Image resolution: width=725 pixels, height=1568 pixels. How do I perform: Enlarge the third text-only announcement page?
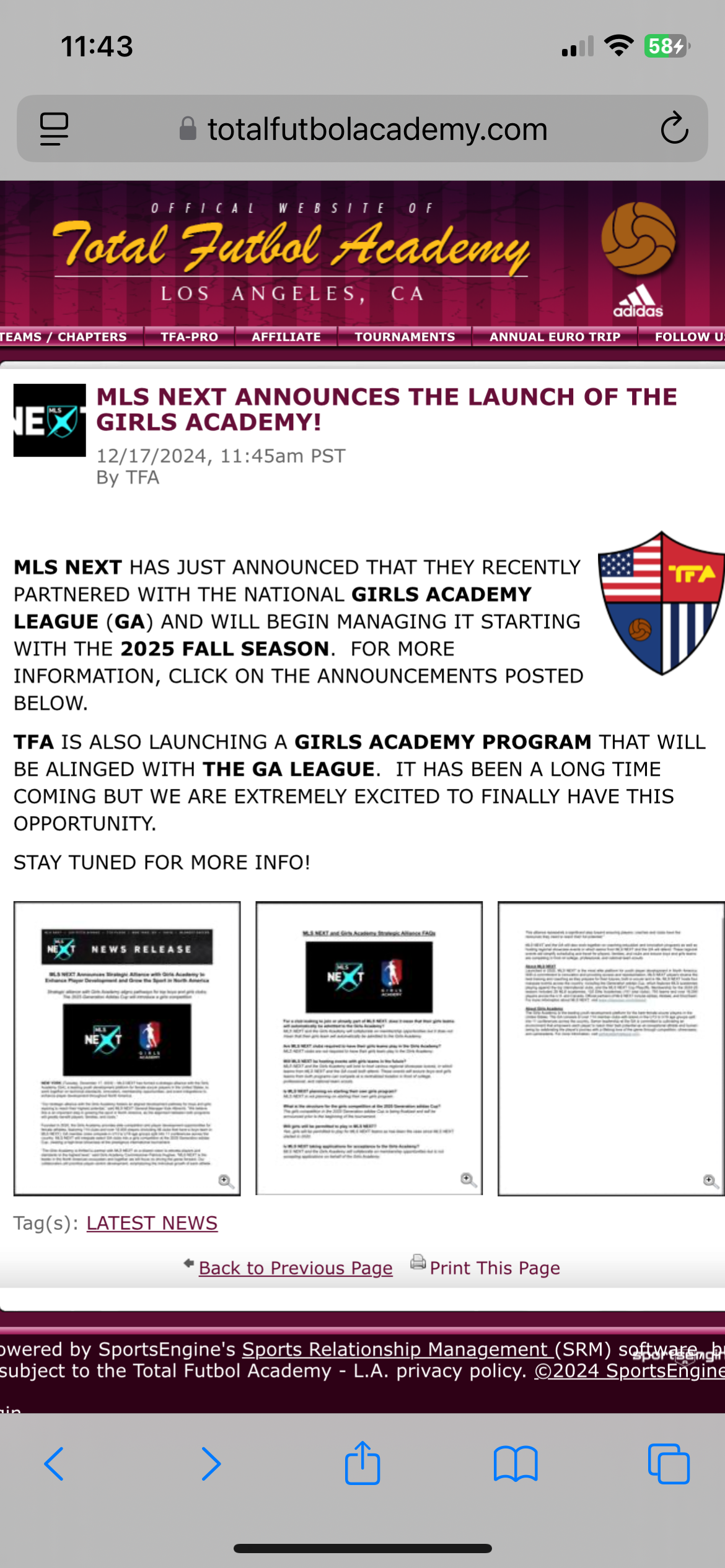pos(610,1048)
